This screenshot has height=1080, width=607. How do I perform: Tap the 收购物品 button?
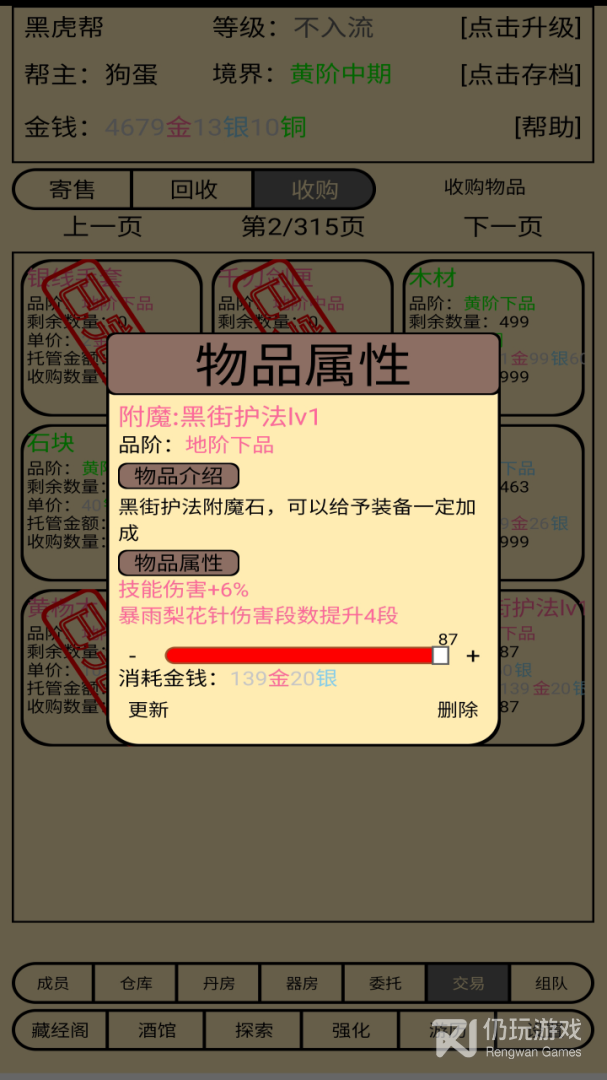point(484,187)
